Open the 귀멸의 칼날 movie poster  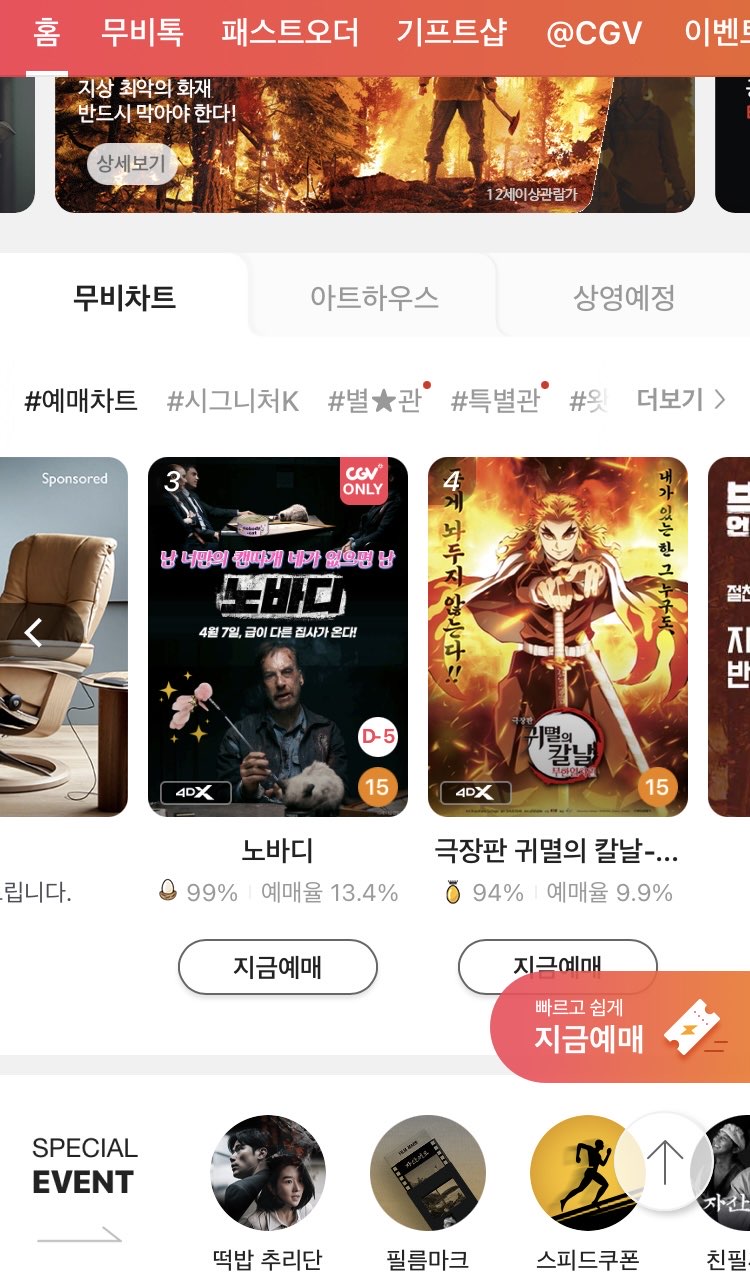point(557,636)
